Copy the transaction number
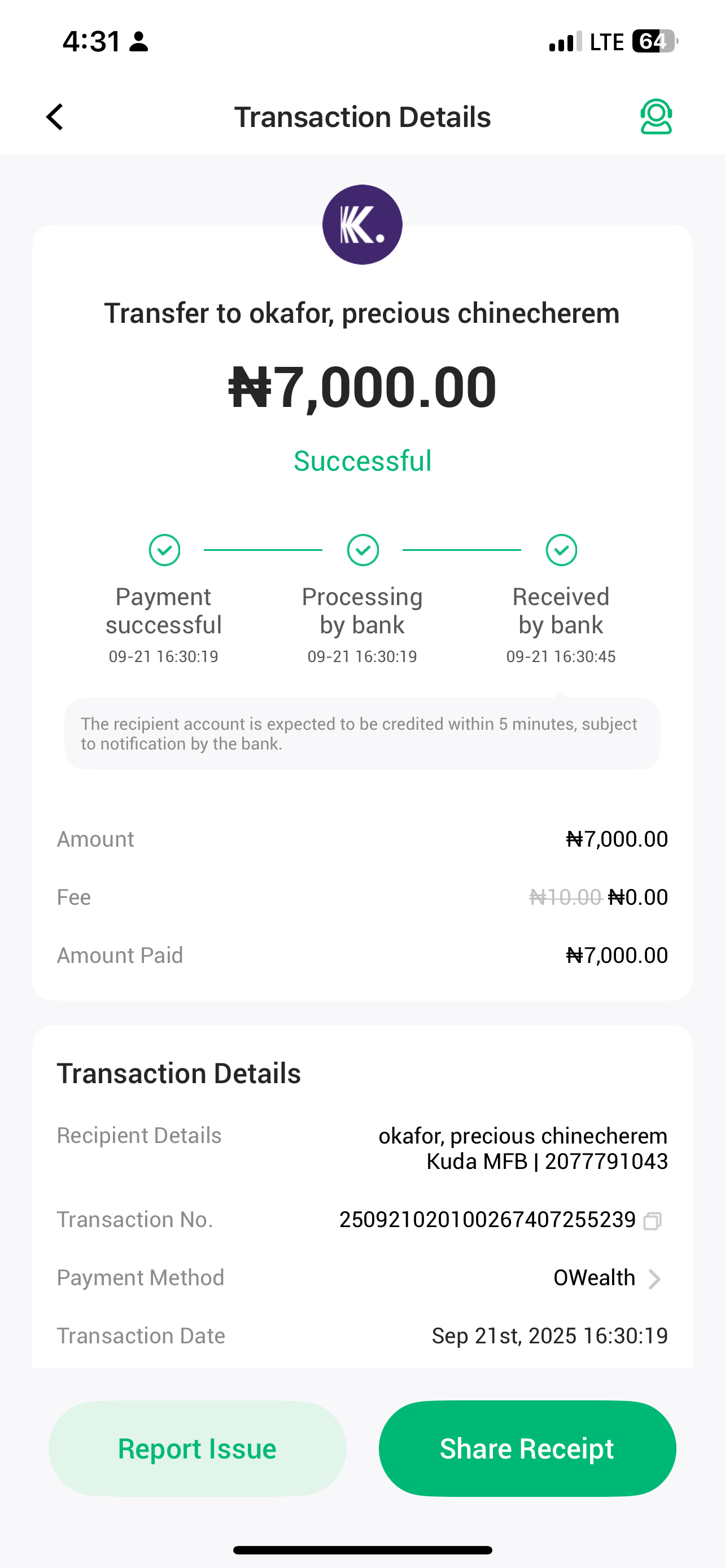The width and height of the screenshot is (725, 1568). [x=652, y=1220]
